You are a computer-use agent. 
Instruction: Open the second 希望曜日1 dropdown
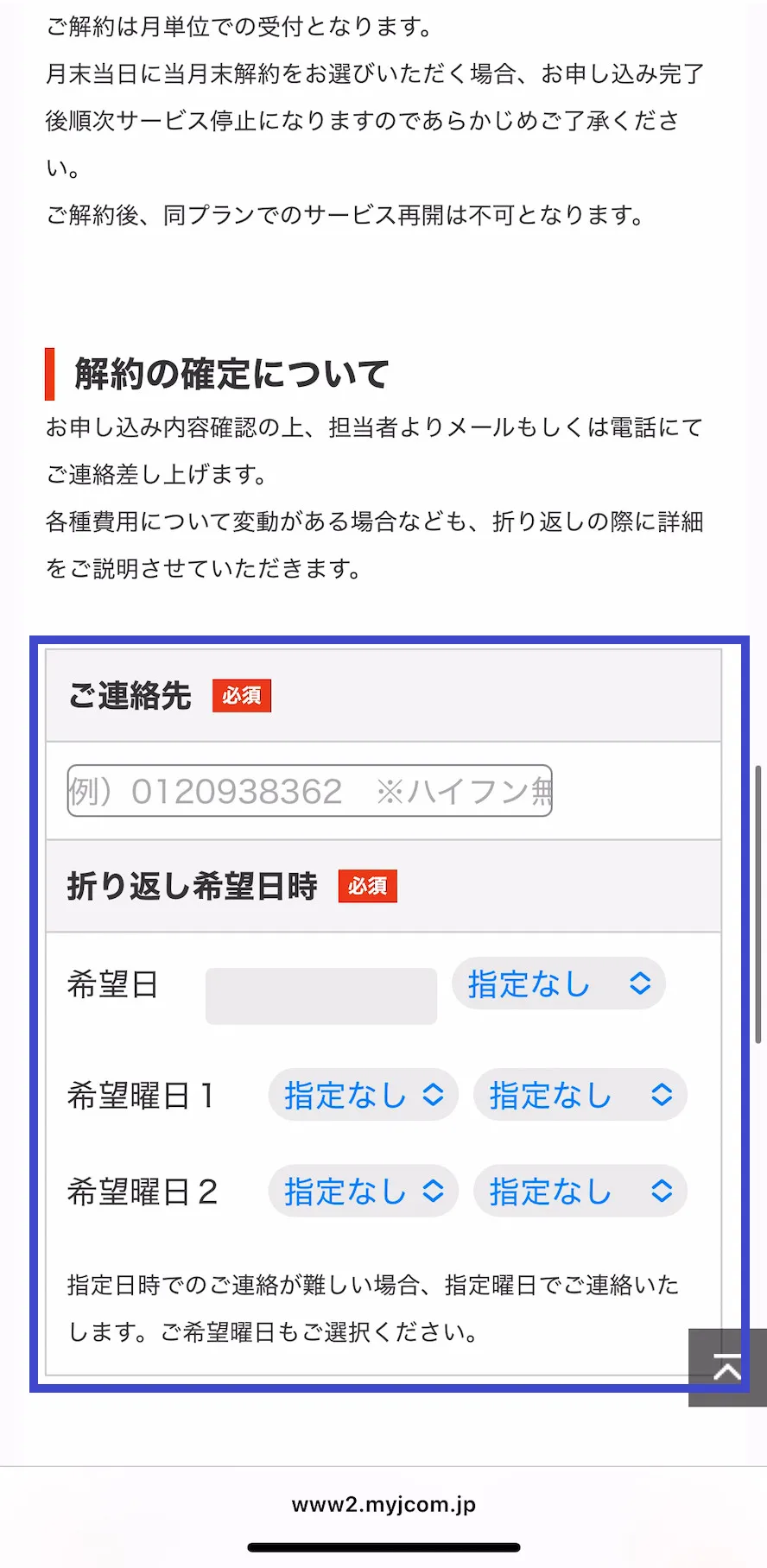pos(580,1095)
